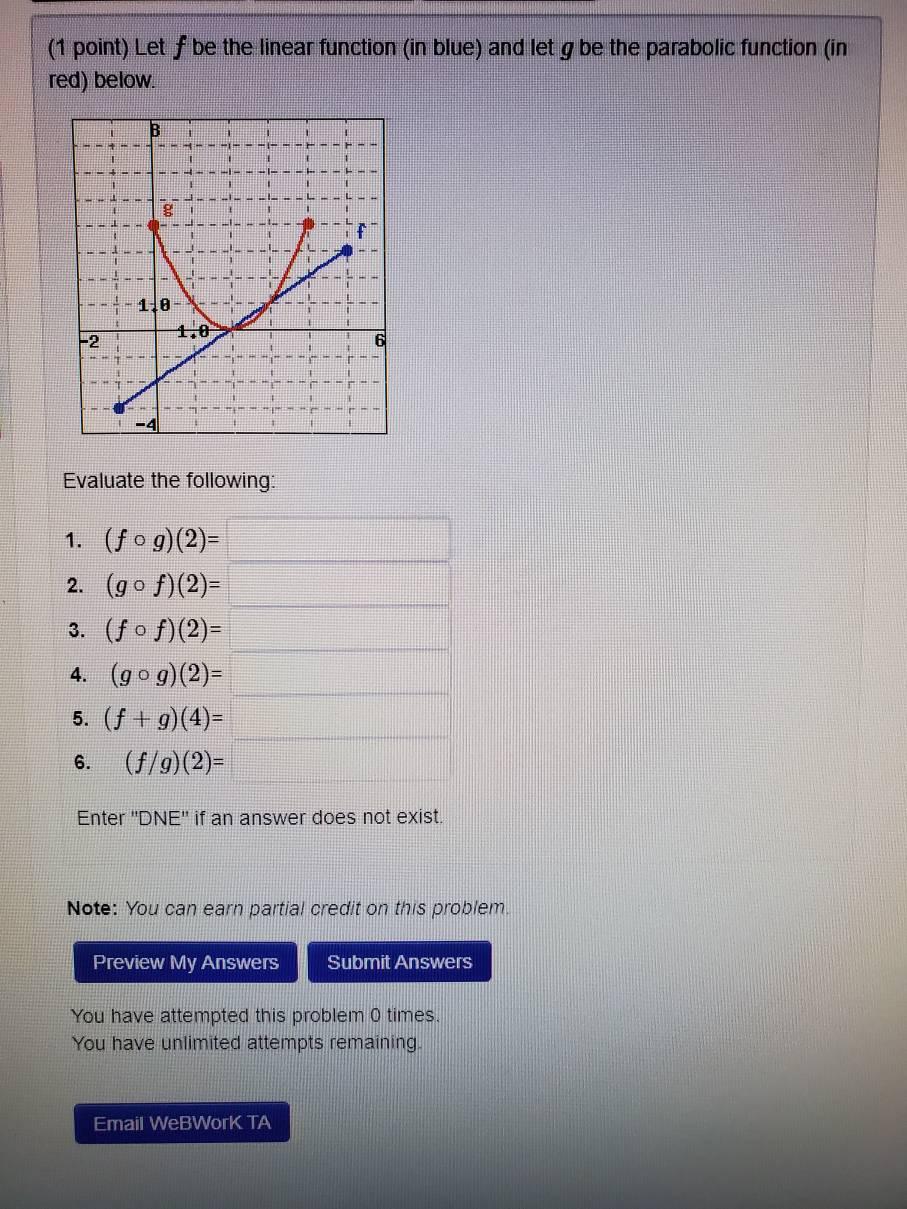Email the WeBWorK TA
Screen dimensions: 907x1209
pos(182,1123)
